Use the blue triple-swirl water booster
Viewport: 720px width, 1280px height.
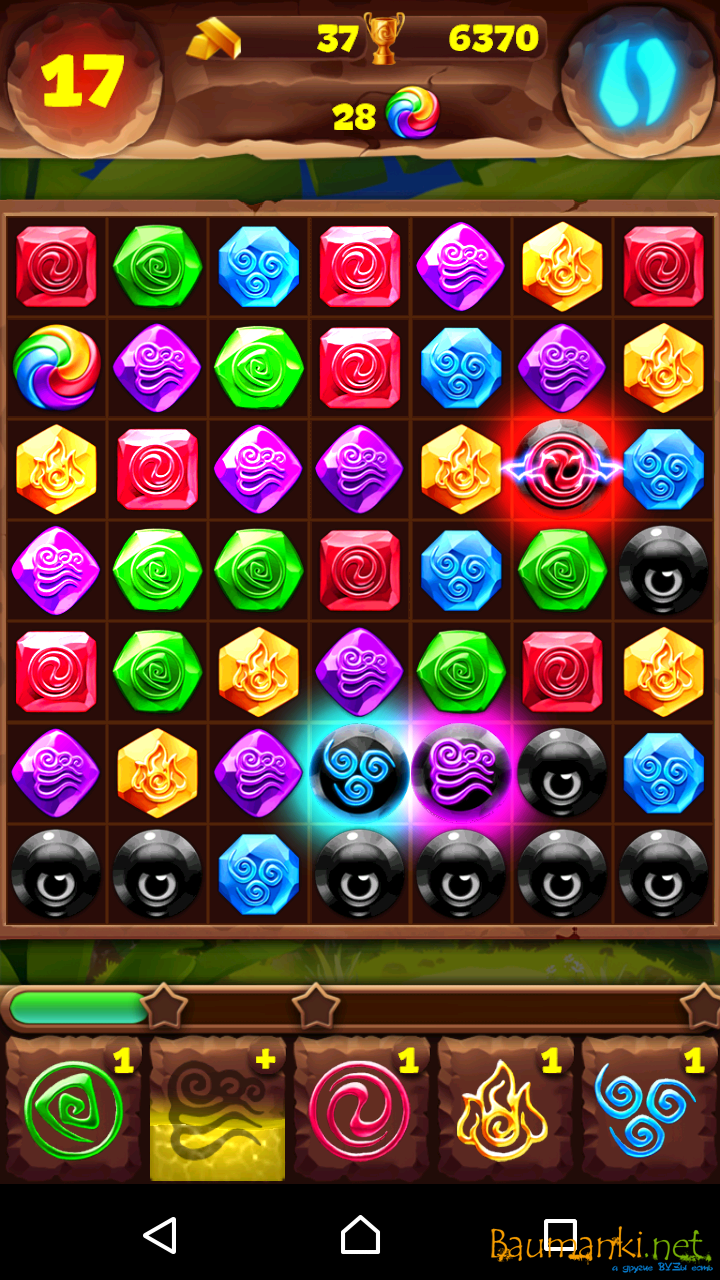click(x=648, y=1110)
